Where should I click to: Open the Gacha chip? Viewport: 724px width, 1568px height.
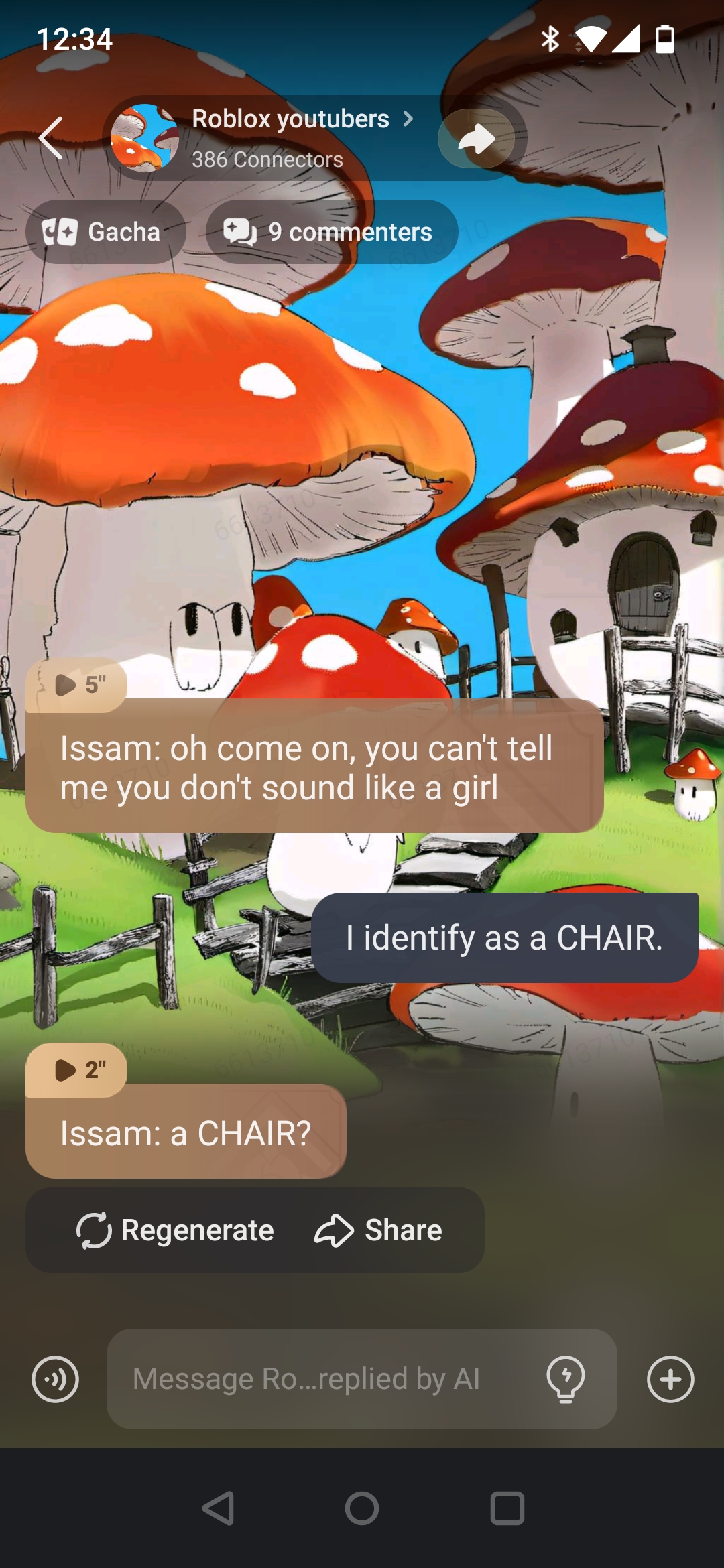[105, 232]
